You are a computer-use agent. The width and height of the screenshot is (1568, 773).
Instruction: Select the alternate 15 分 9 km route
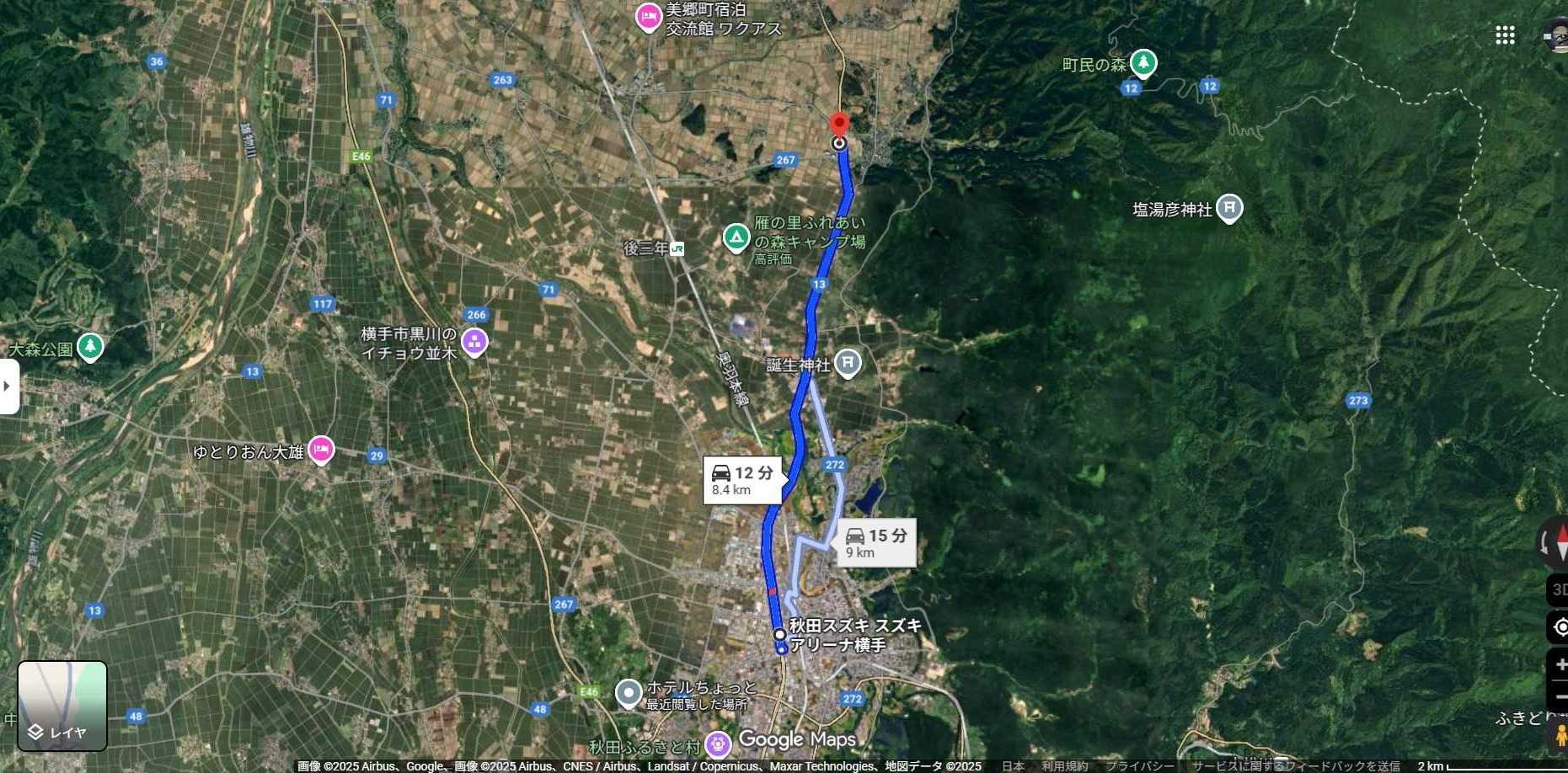click(875, 542)
